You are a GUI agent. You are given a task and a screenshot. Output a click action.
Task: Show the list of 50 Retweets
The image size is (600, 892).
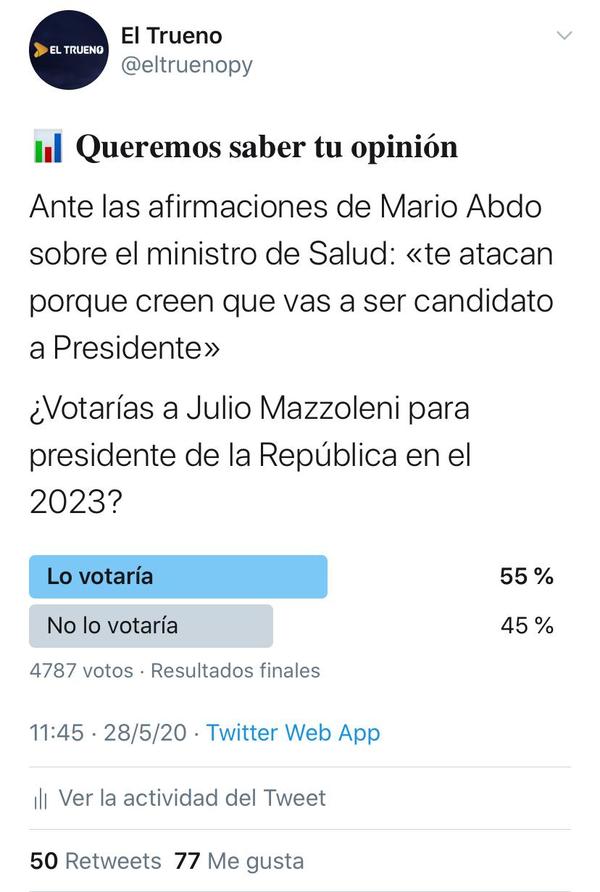point(96,860)
